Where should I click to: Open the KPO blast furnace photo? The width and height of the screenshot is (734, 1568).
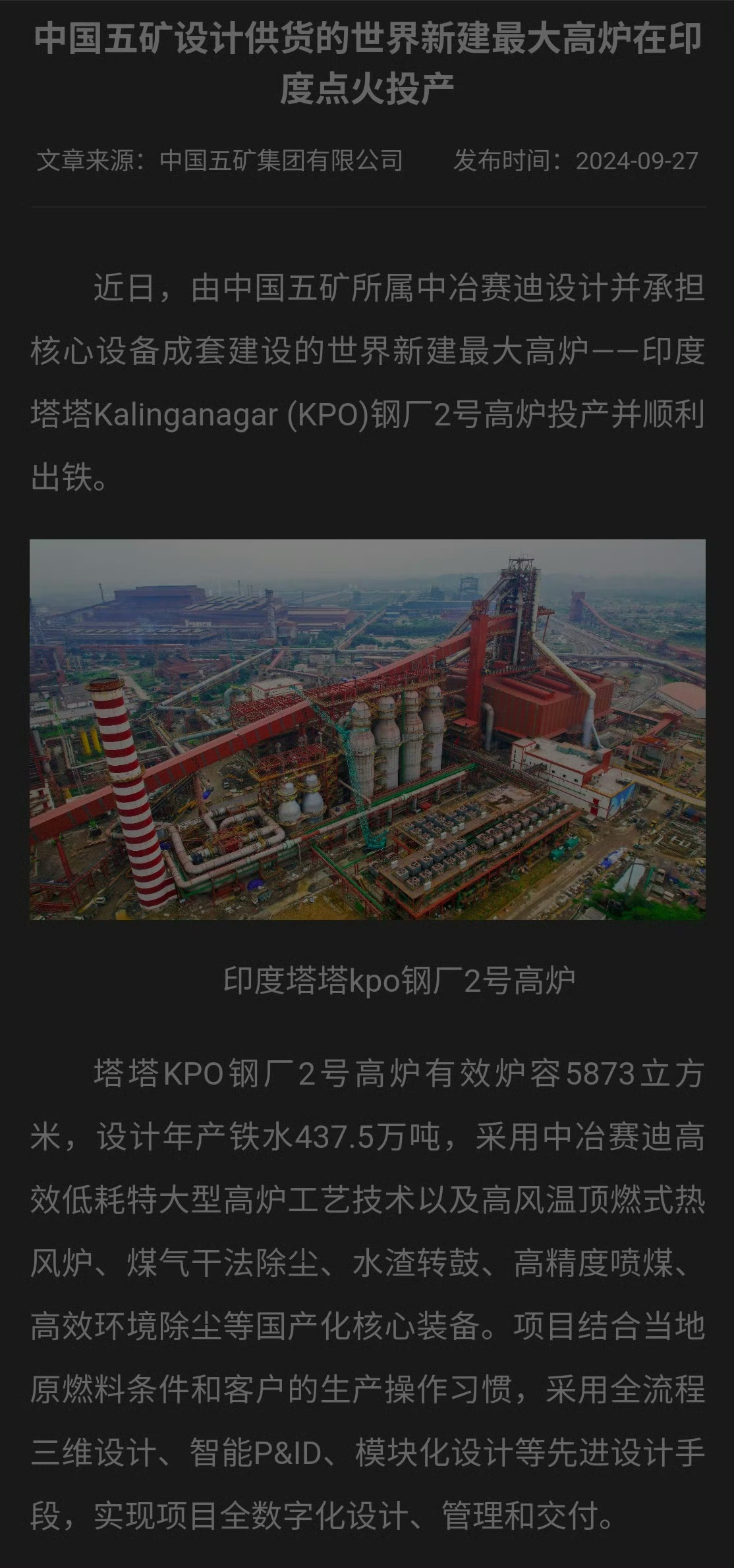click(x=367, y=729)
